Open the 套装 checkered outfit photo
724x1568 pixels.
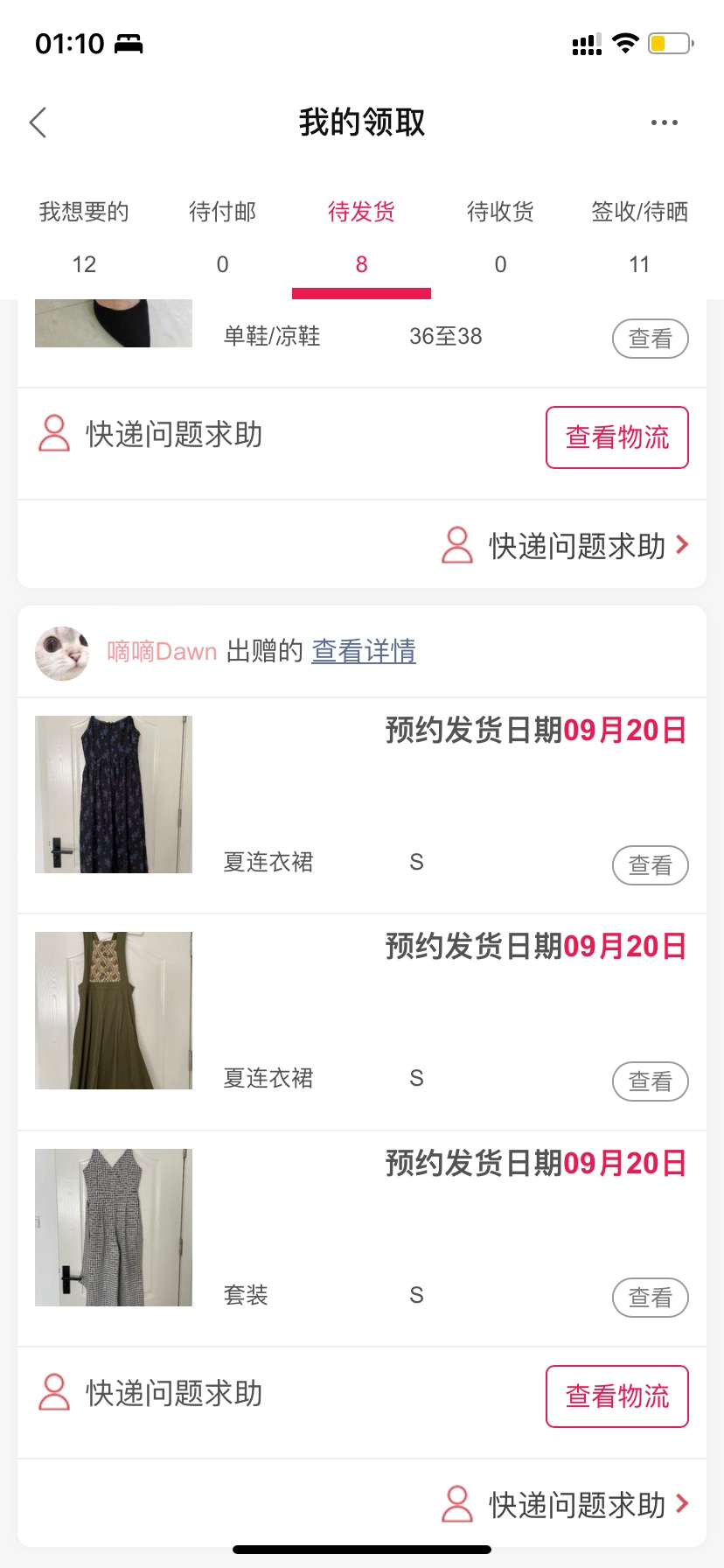(114, 1227)
